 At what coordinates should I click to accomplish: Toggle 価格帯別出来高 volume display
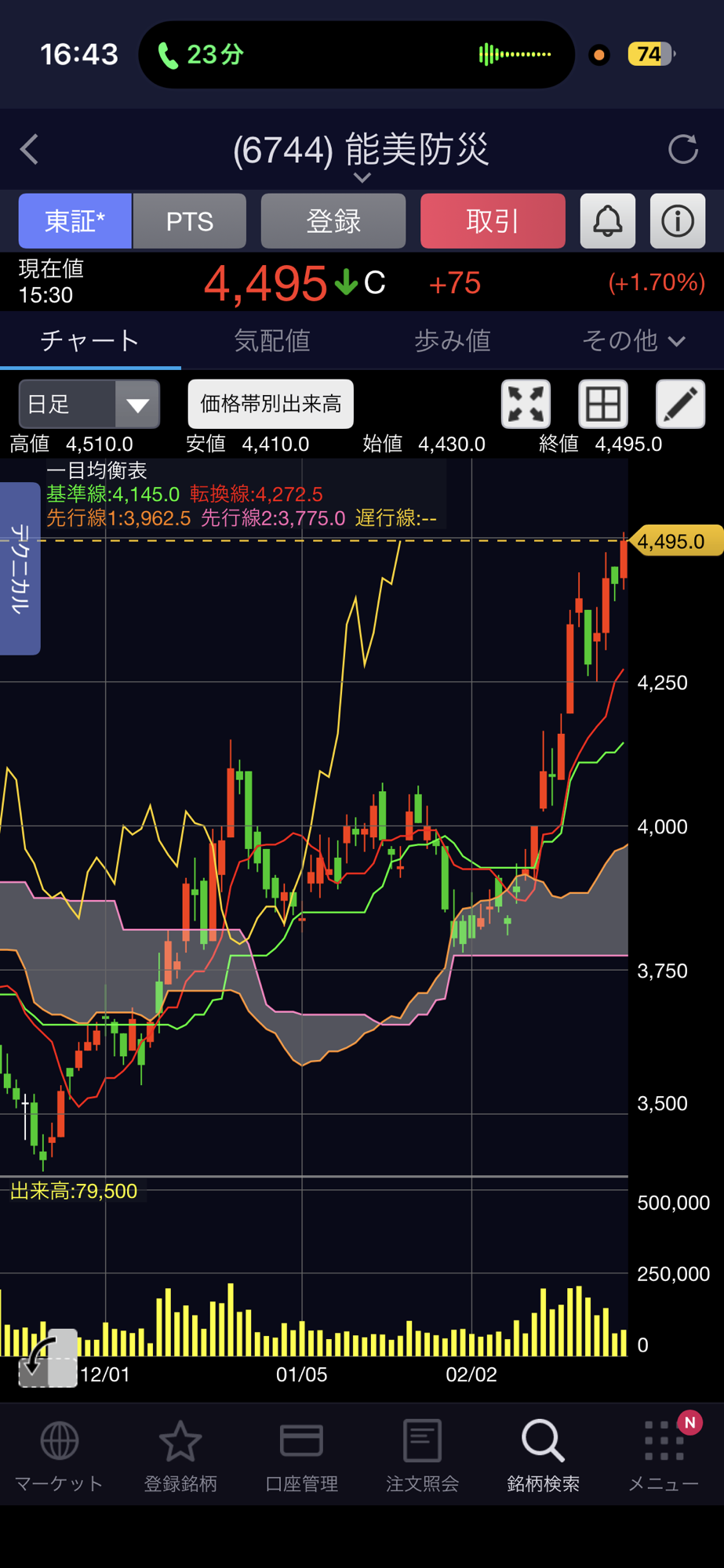click(271, 405)
